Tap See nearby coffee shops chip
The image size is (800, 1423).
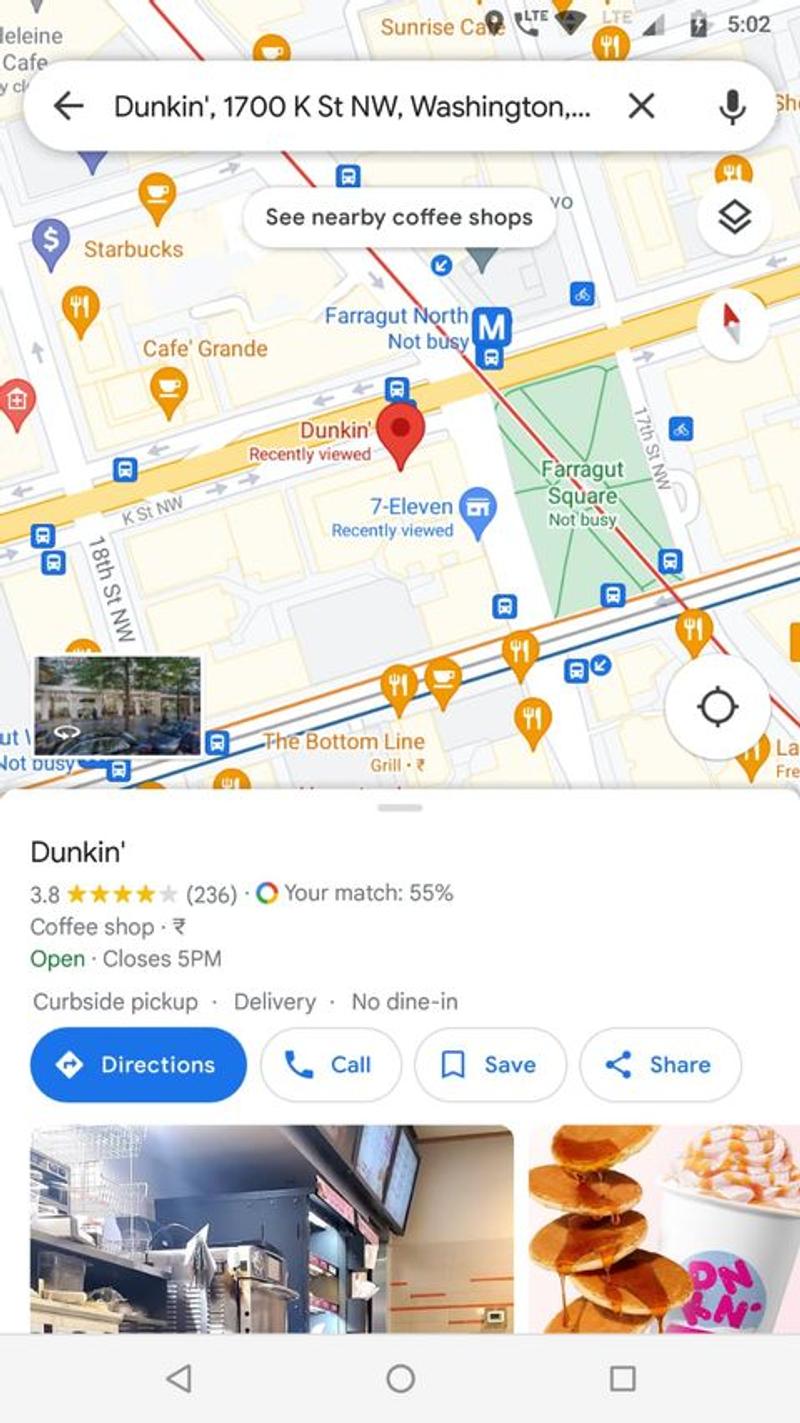(x=399, y=217)
